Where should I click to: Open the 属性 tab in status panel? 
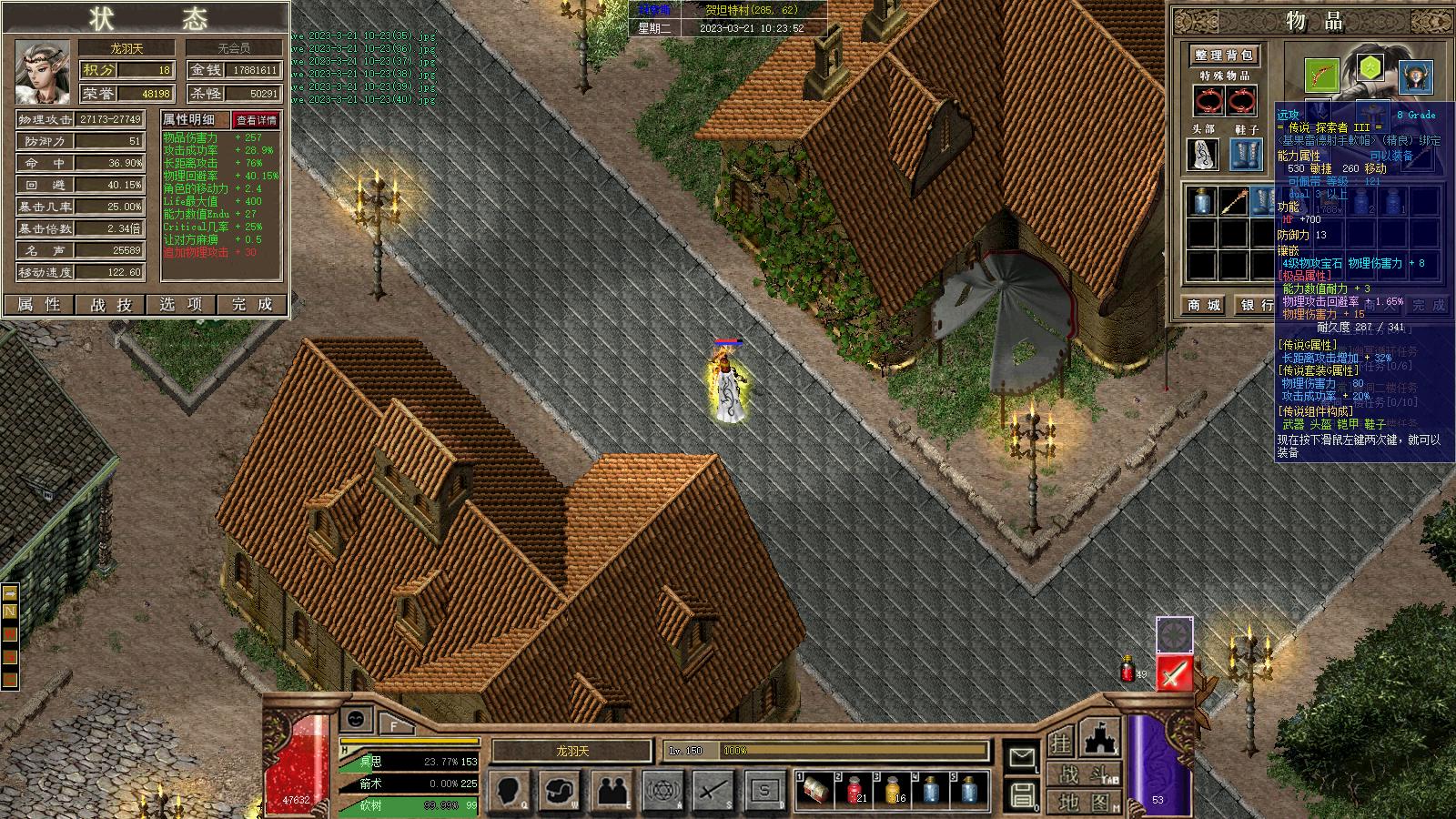tap(39, 305)
